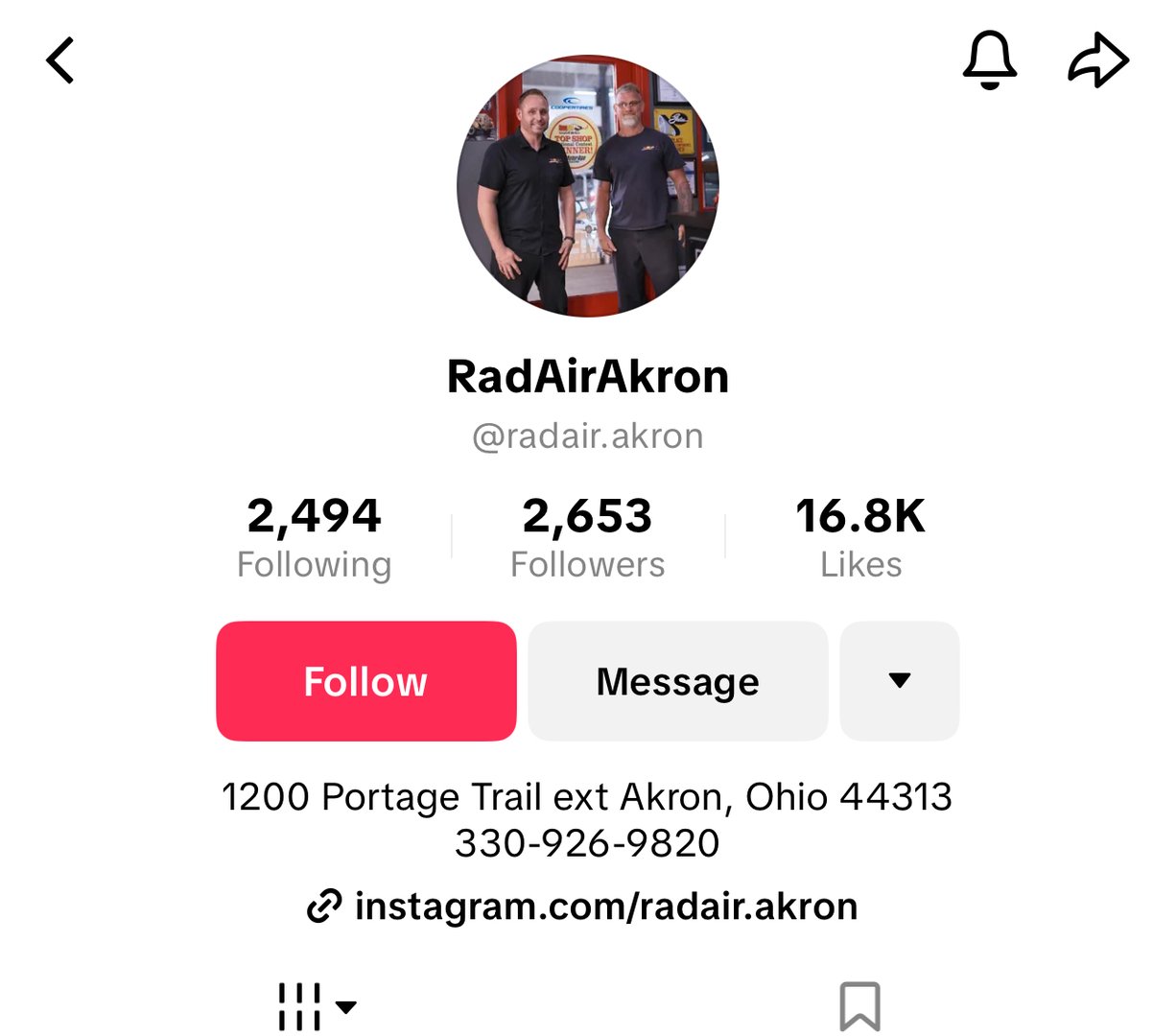This screenshot has height=1036, width=1176.
Task: Message RadAirAkron
Action: click(677, 681)
